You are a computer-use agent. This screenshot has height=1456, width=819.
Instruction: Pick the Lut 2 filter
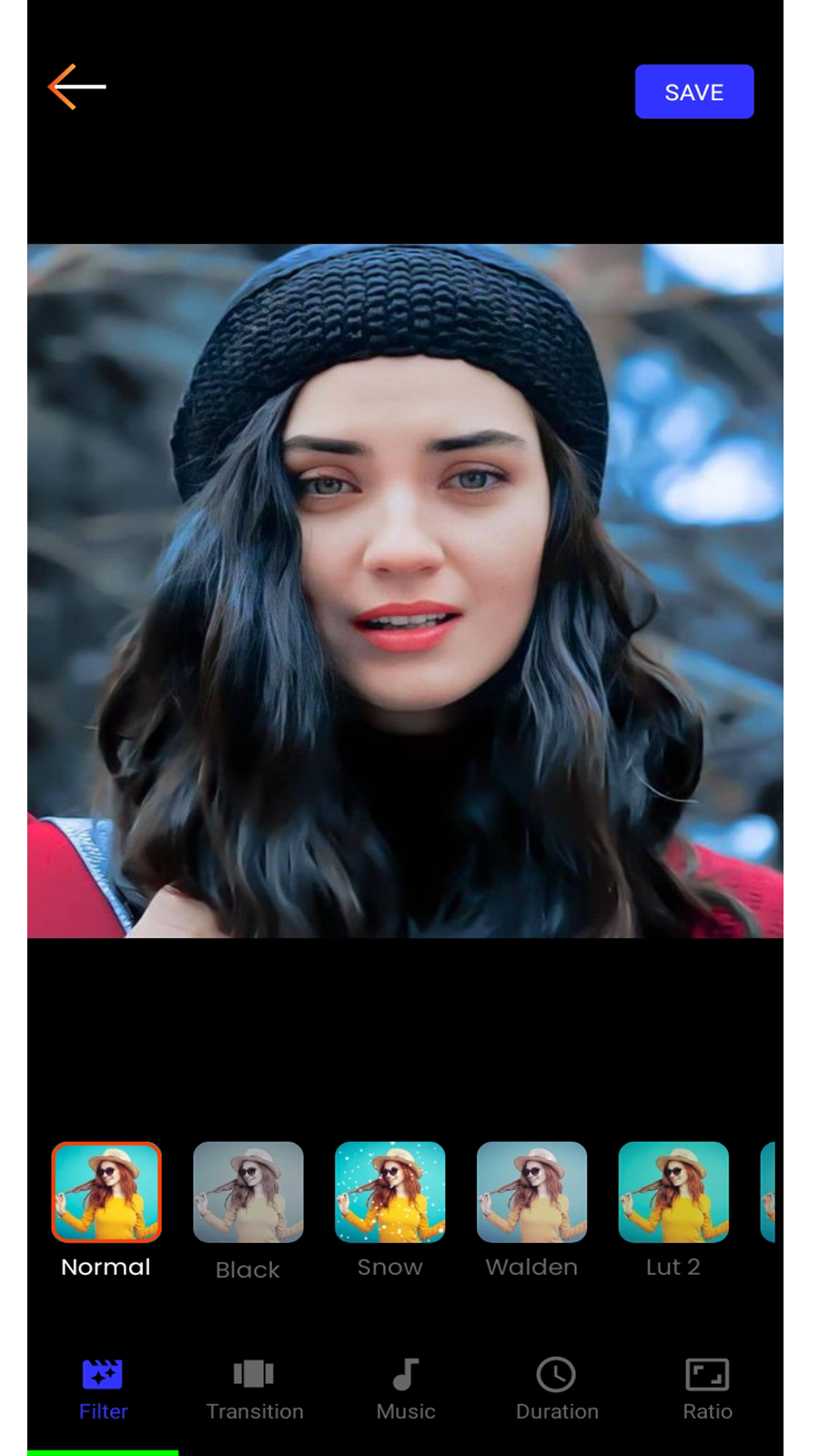tap(673, 1192)
